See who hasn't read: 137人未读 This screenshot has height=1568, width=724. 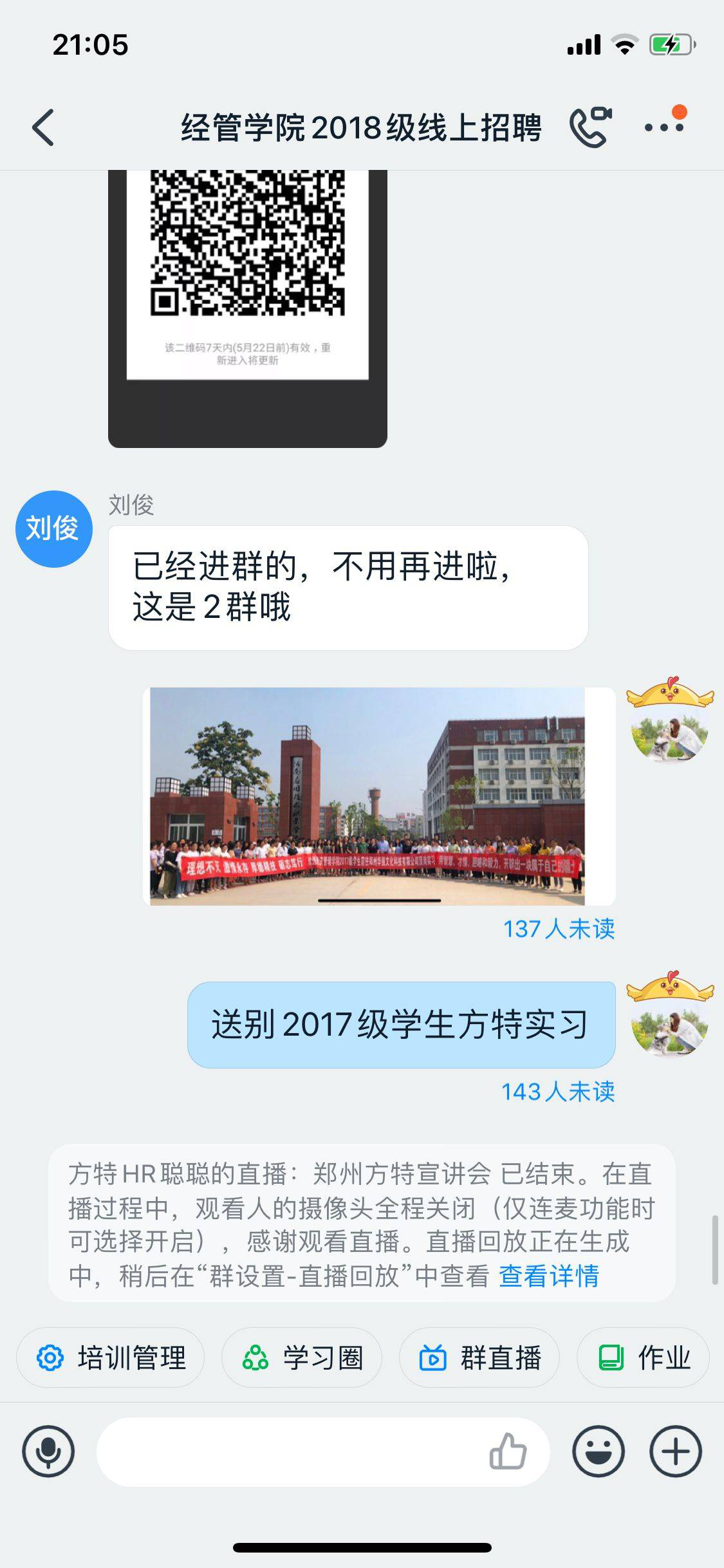pyautogui.click(x=559, y=929)
